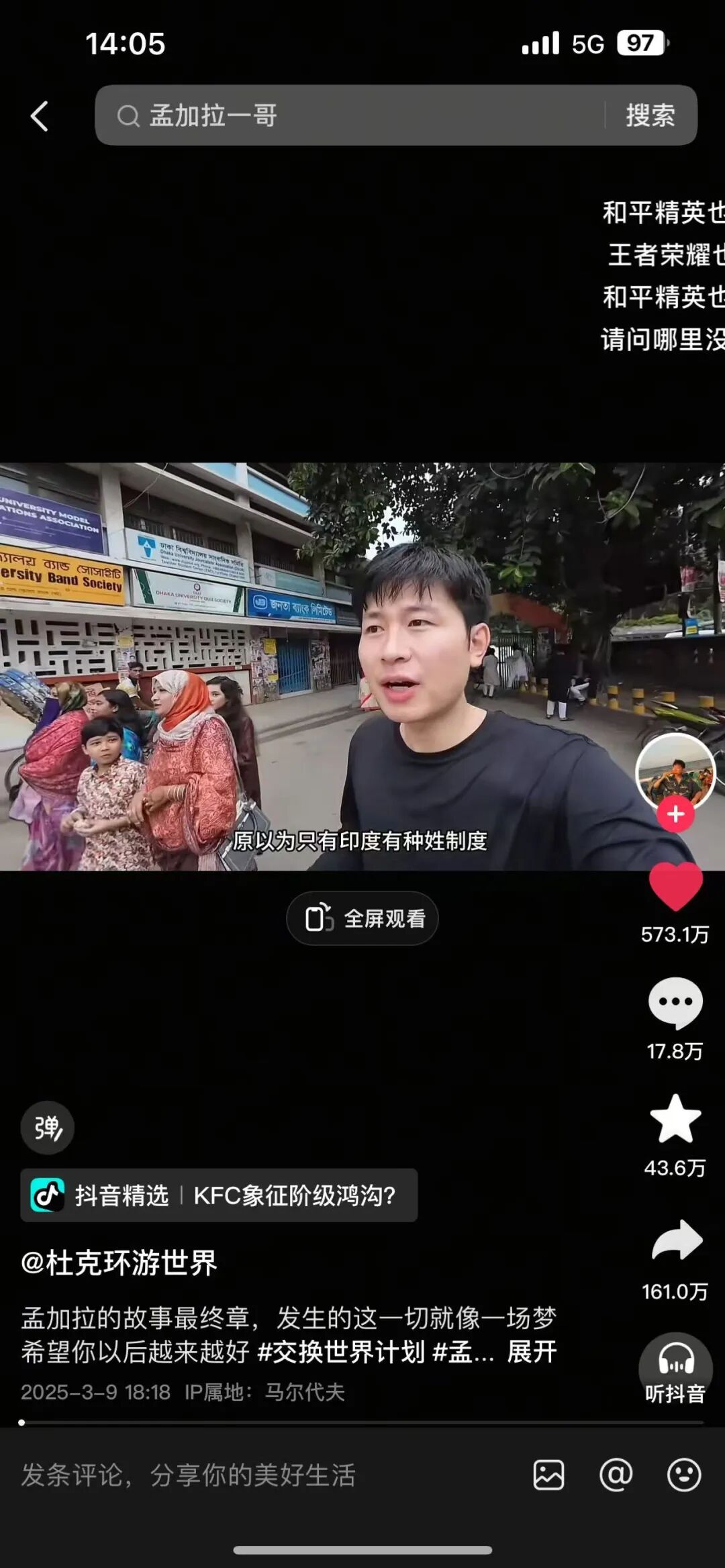Open @杜克环游世界 profile
The height and width of the screenshot is (1568, 725).
[x=119, y=1263]
